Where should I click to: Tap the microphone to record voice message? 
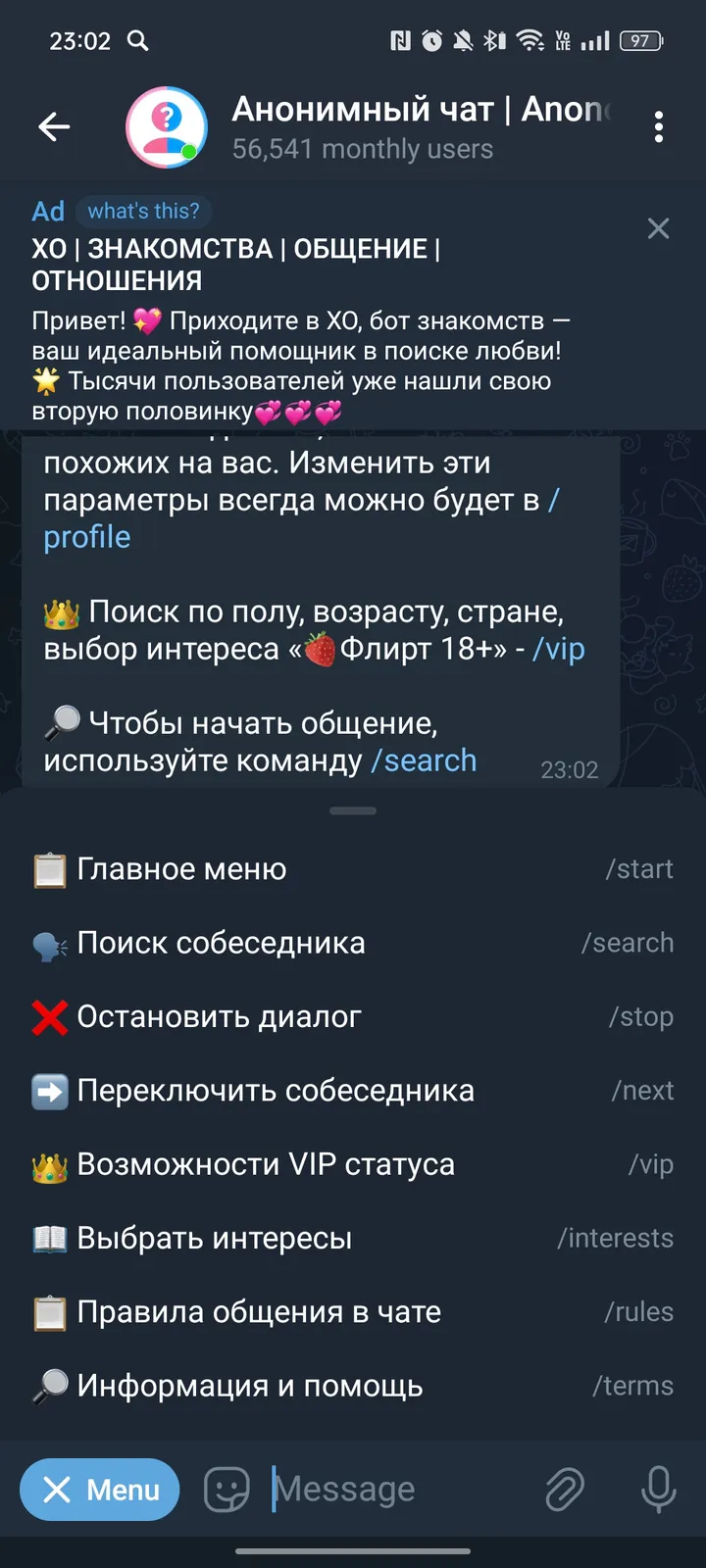point(657,1489)
